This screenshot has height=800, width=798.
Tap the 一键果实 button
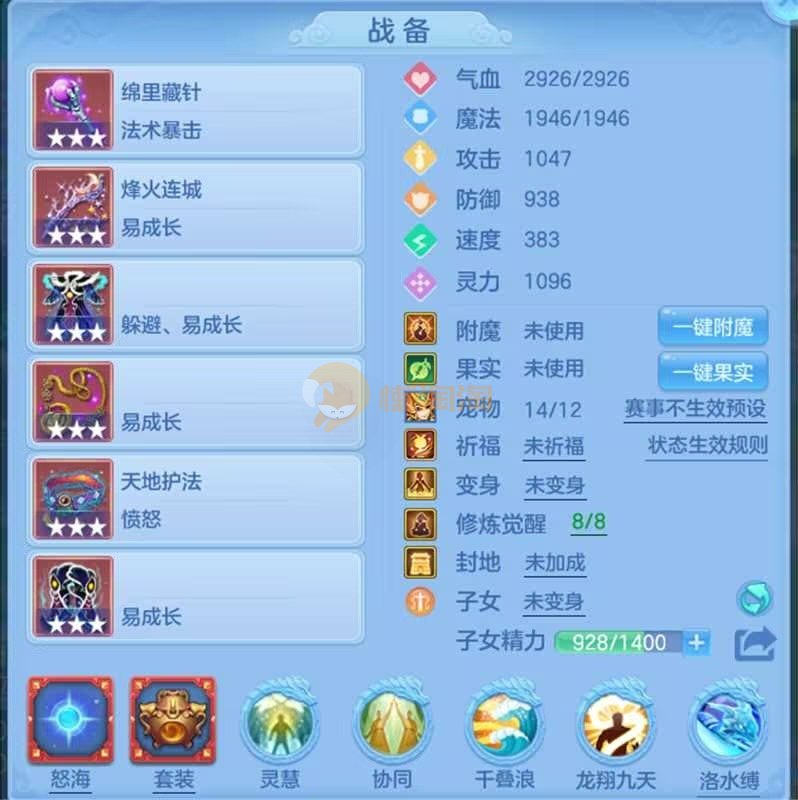pos(712,371)
